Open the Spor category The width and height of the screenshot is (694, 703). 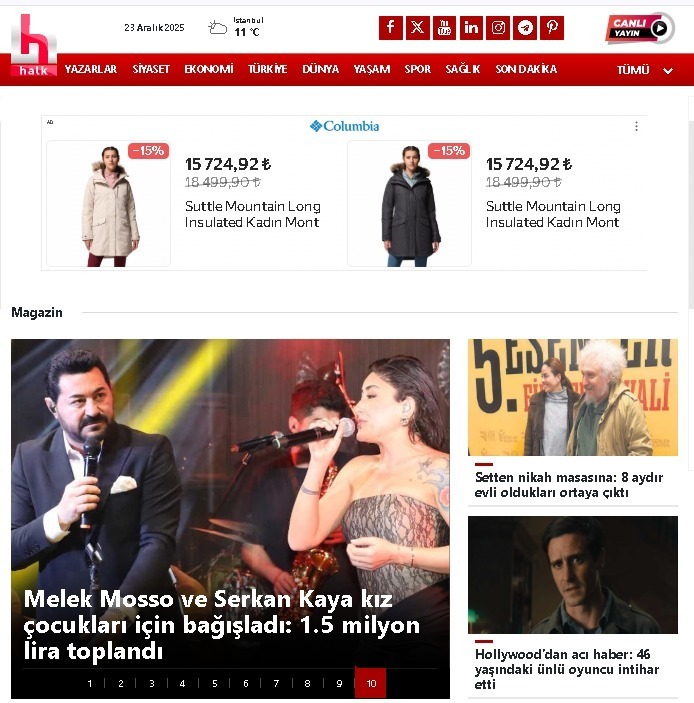418,70
